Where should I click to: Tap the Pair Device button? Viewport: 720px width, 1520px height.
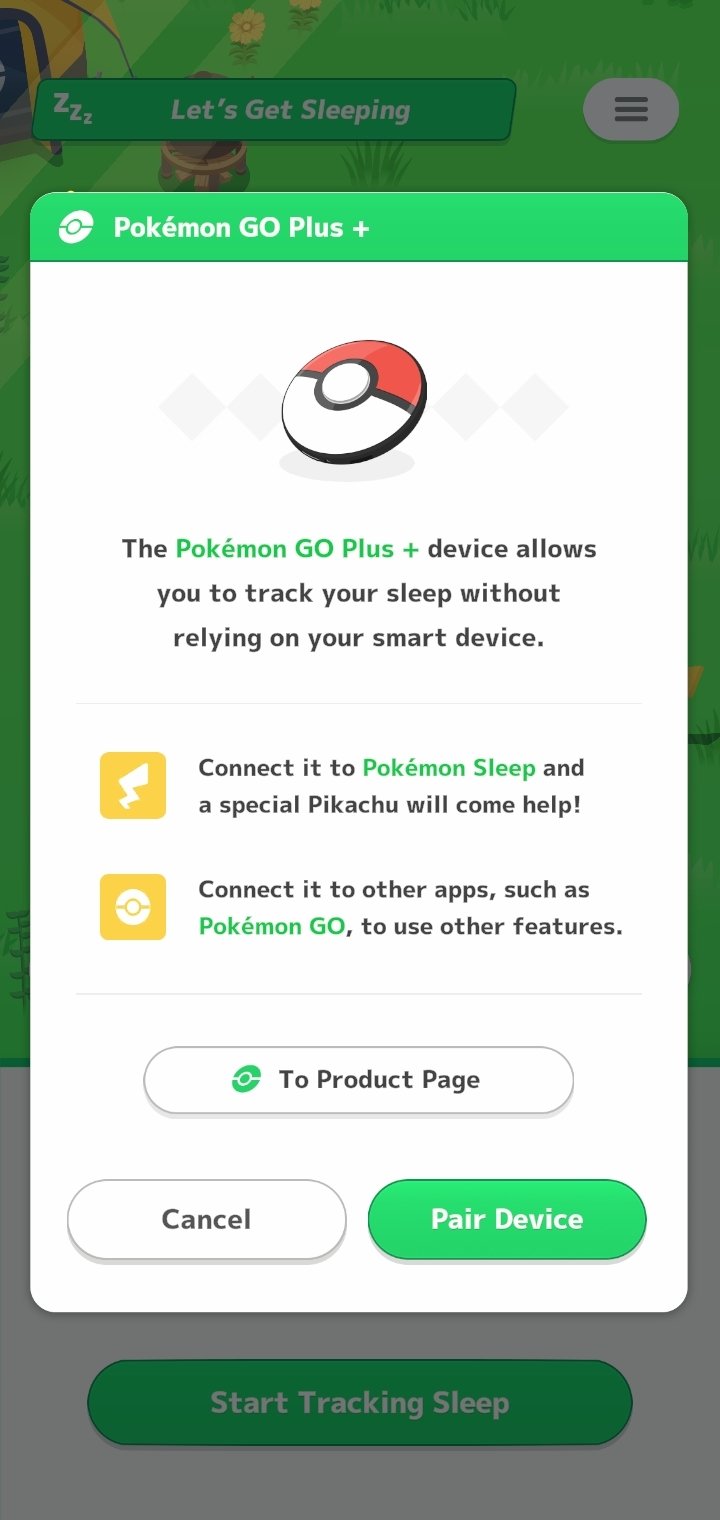click(507, 1219)
